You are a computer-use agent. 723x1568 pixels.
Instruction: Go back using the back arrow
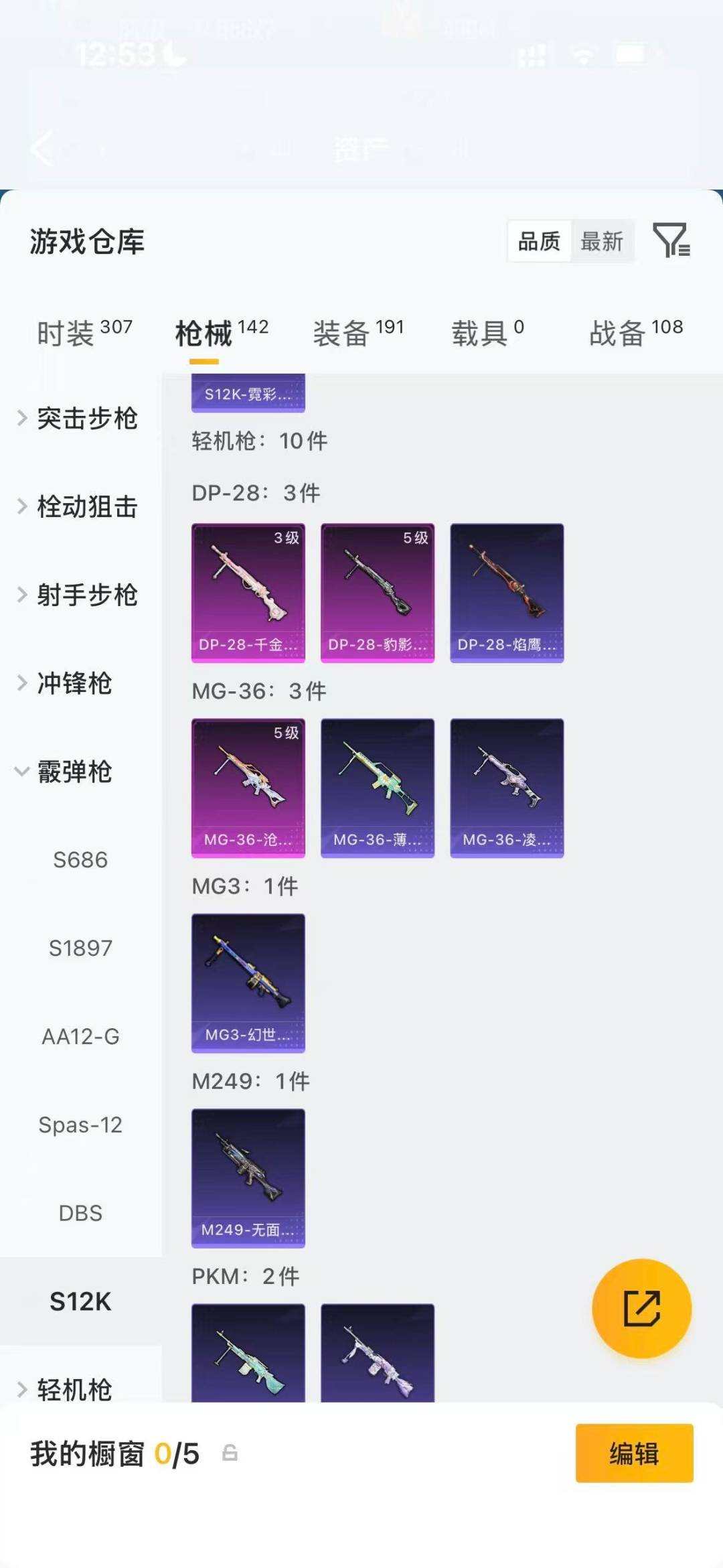coord(42,149)
